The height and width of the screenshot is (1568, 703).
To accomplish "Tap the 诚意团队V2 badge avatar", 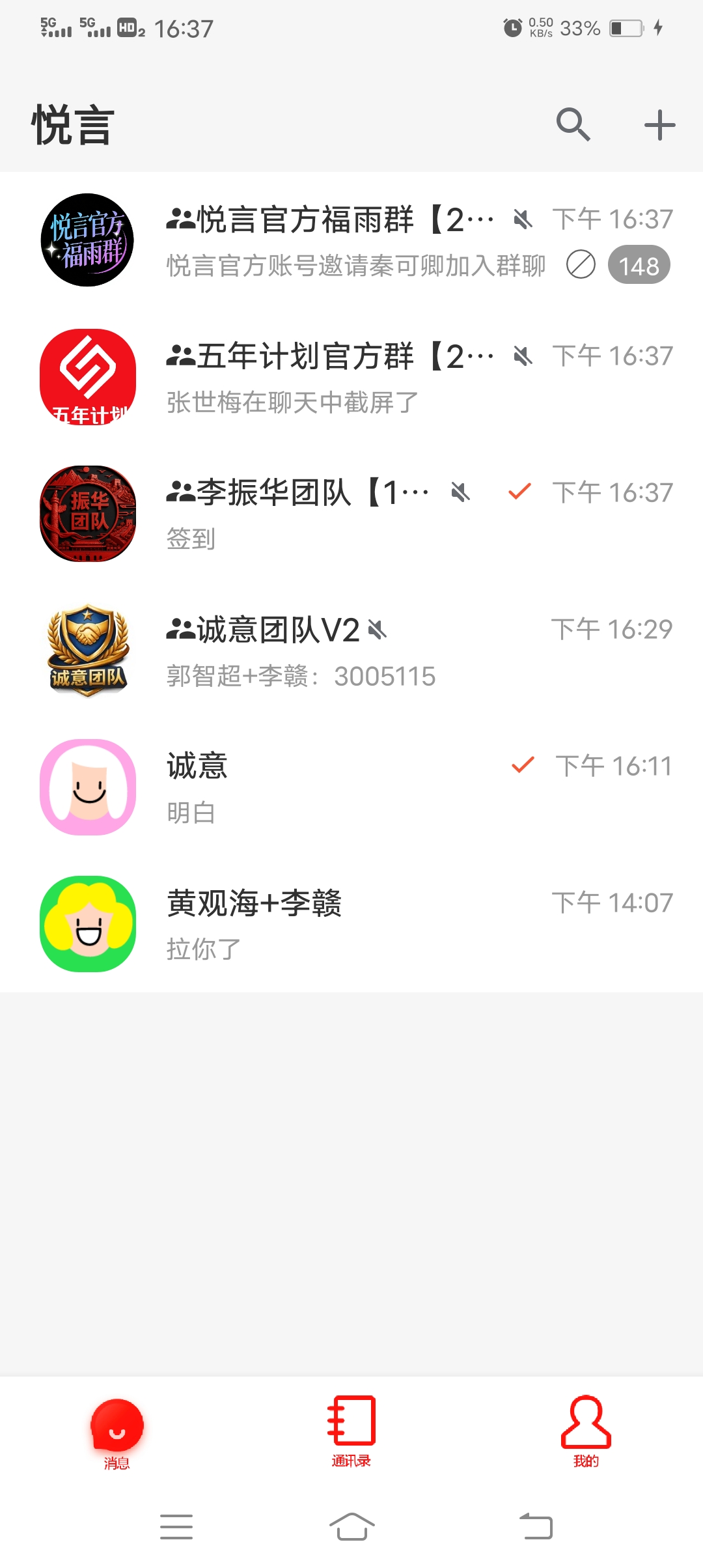I will tap(87, 650).
